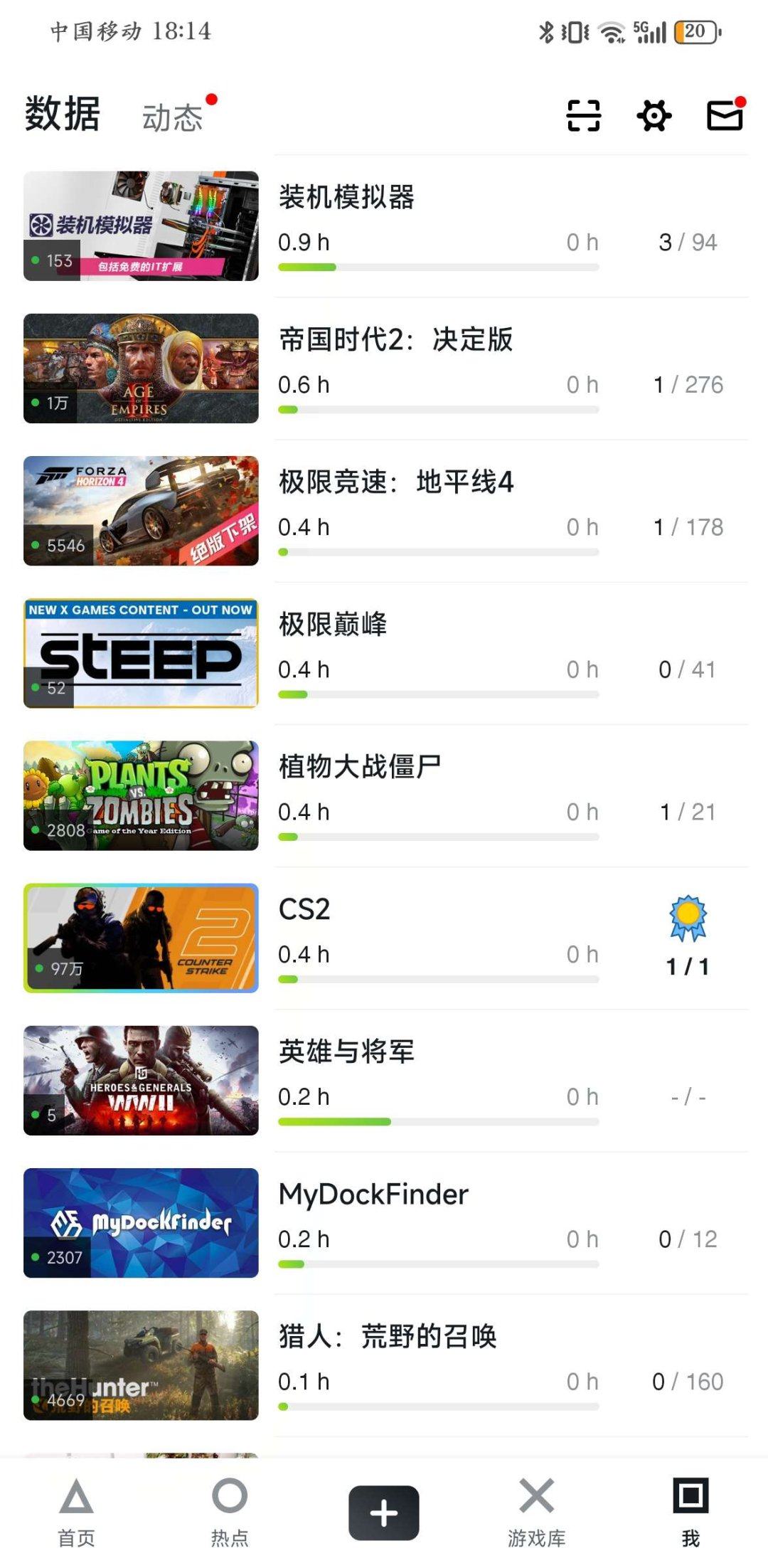The width and height of the screenshot is (768, 1568).
Task: Open the STEEP game banner
Action: coord(140,653)
